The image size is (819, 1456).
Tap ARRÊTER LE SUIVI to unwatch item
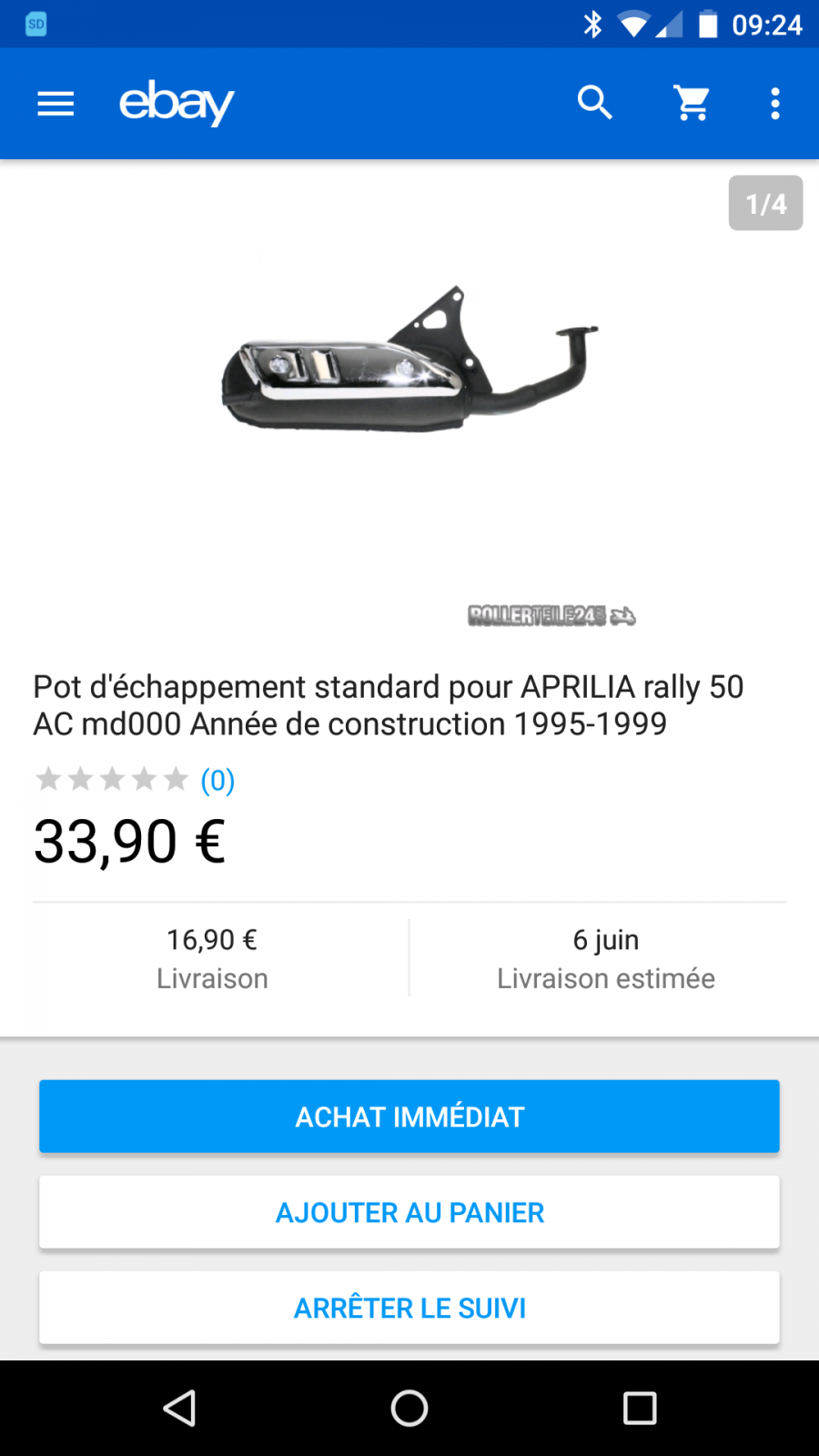tap(409, 1308)
